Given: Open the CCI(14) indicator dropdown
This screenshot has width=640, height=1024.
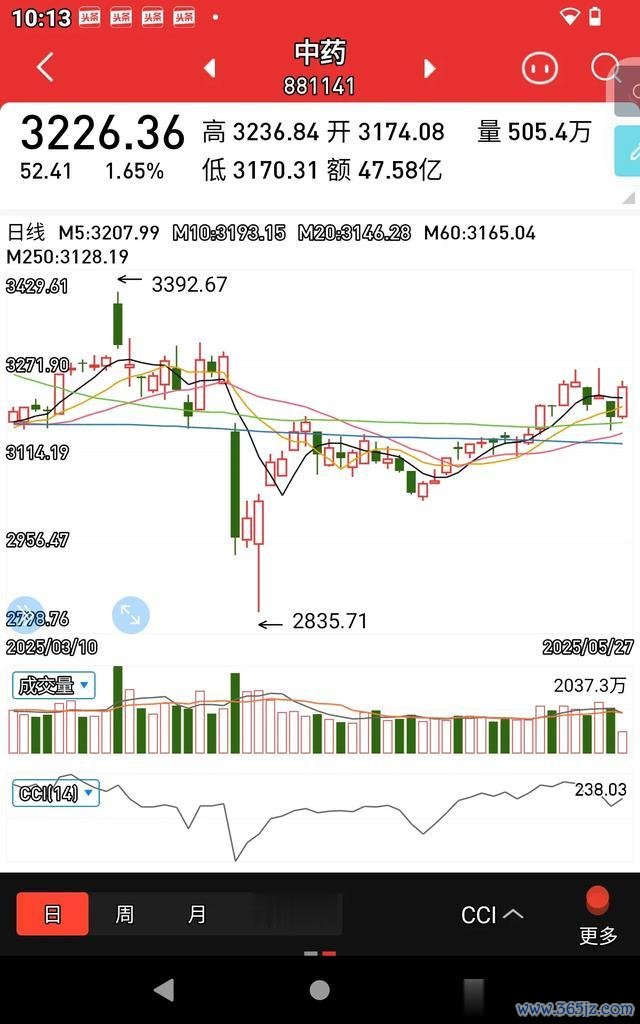Looking at the screenshot, I should point(56,794).
